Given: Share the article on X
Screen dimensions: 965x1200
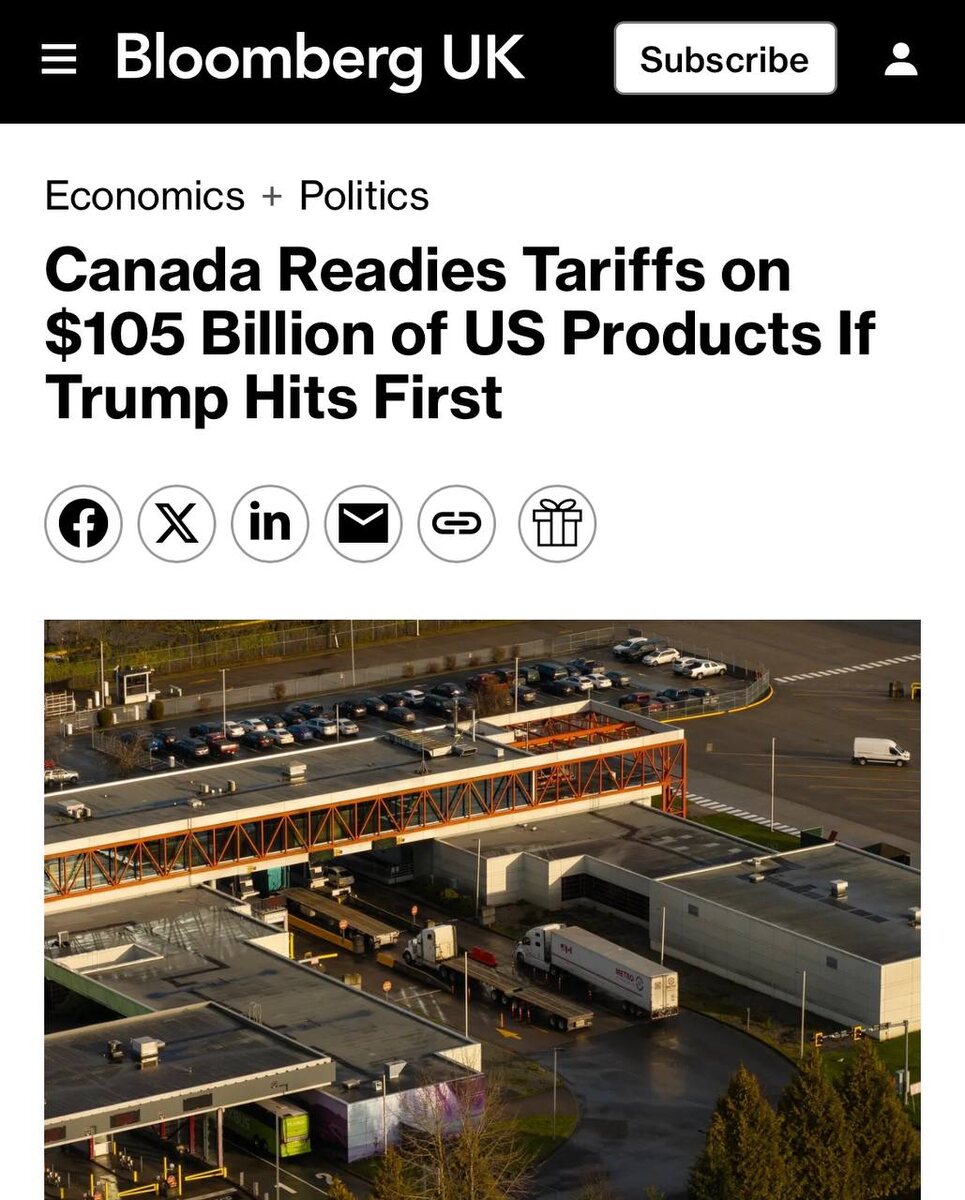Looking at the screenshot, I should [x=177, y=524].
